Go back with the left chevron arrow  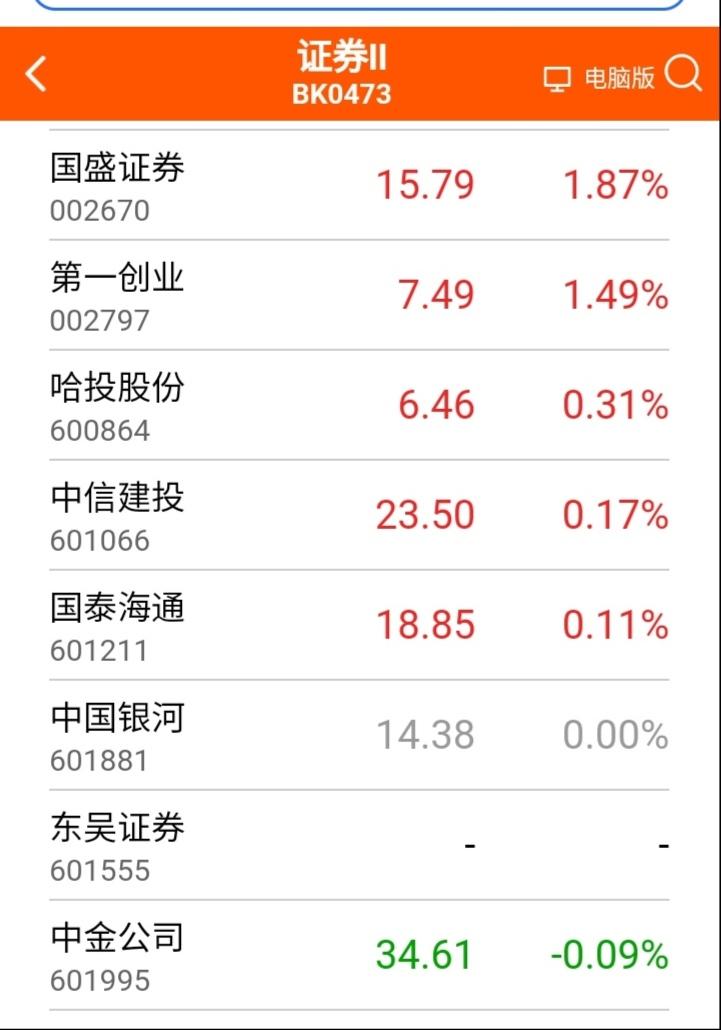[x=36, y=75]
